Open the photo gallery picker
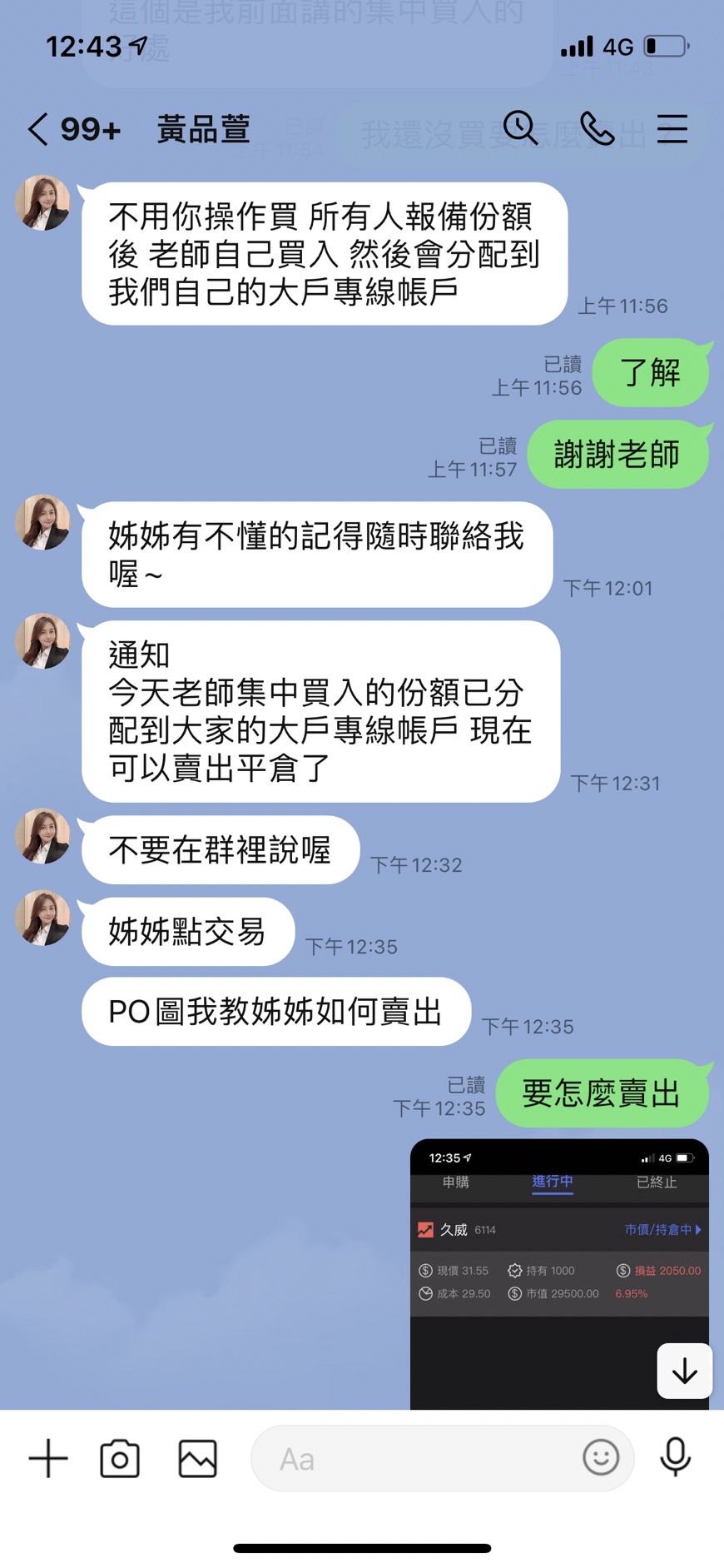Viewport: 724px width, 1568px height. coord(197,1458)
